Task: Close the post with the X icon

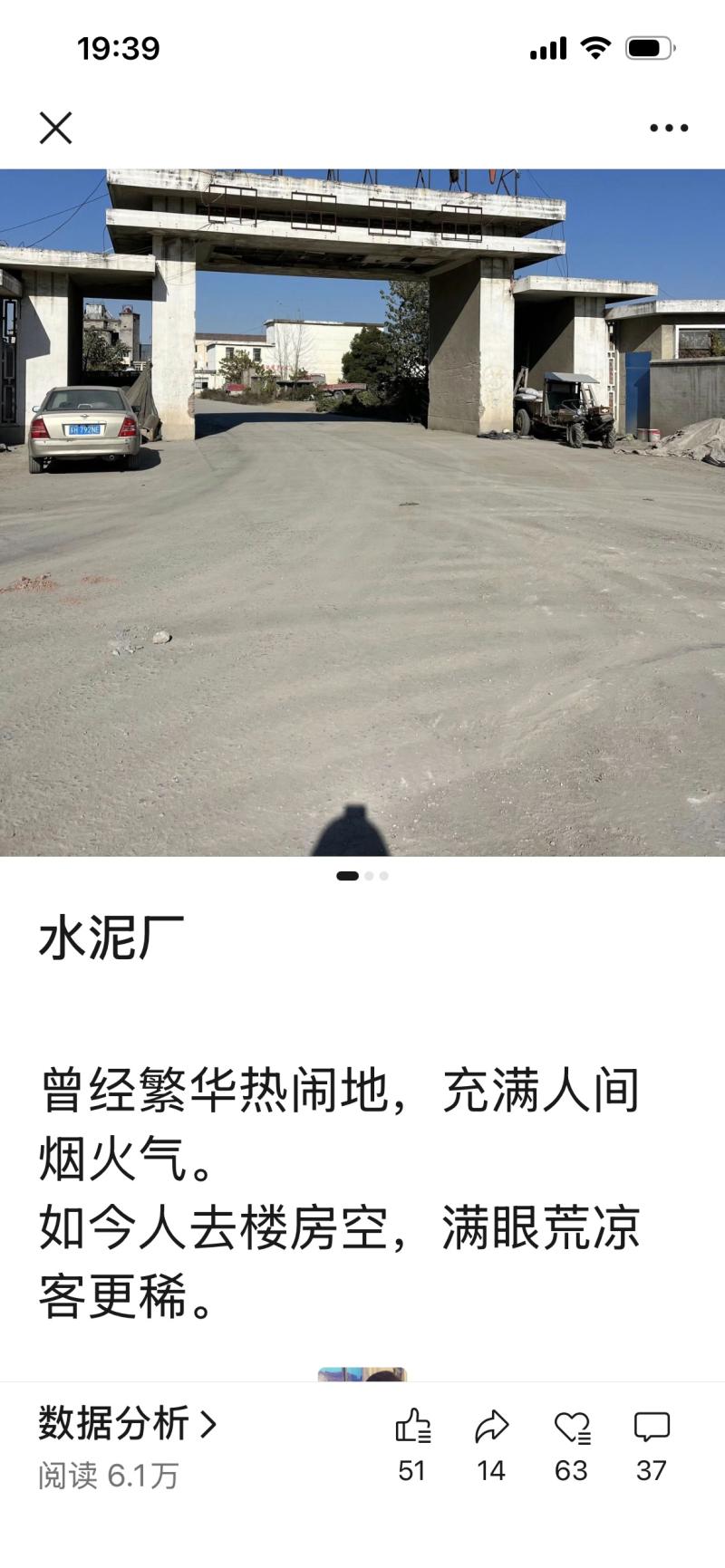Action: tap(55, 128)
